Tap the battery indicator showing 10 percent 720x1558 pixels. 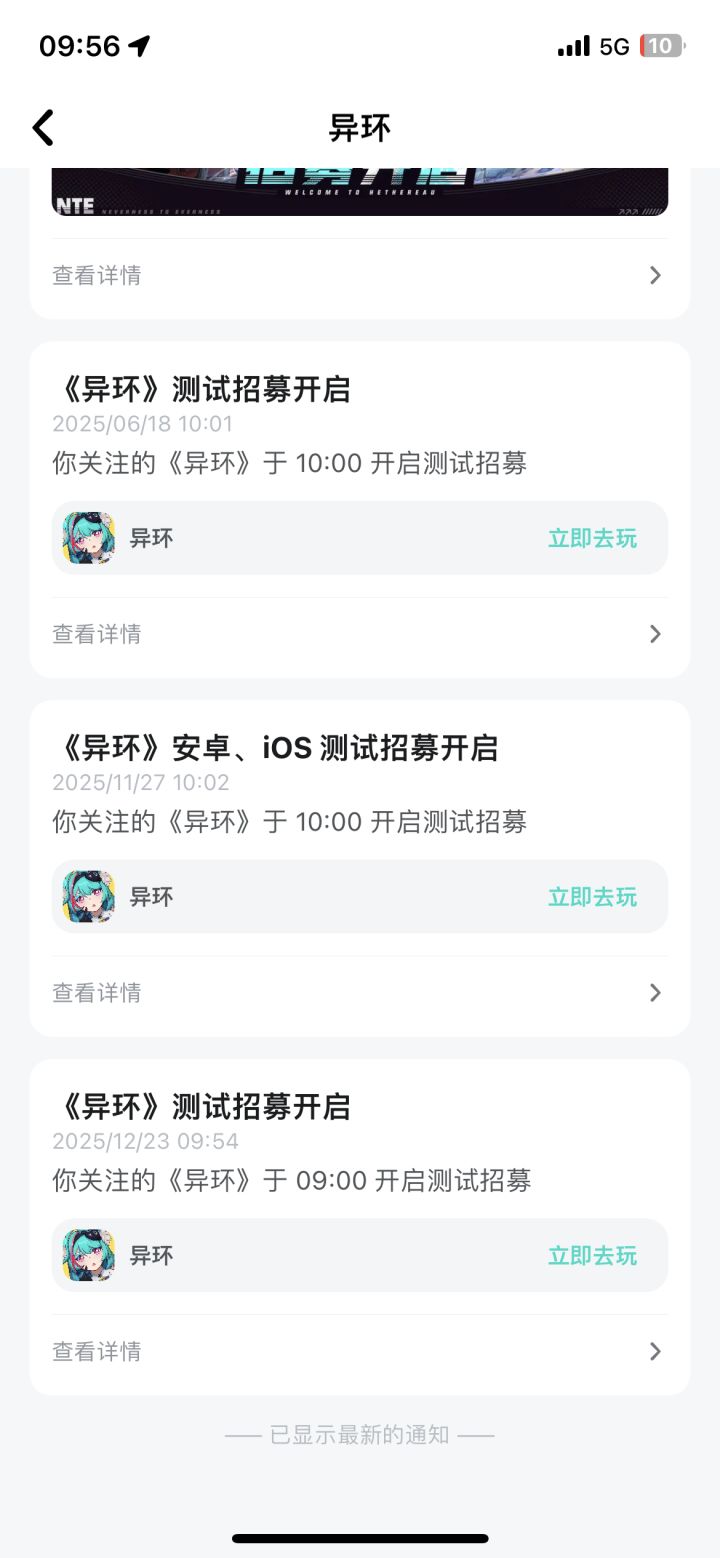point(662,44)
